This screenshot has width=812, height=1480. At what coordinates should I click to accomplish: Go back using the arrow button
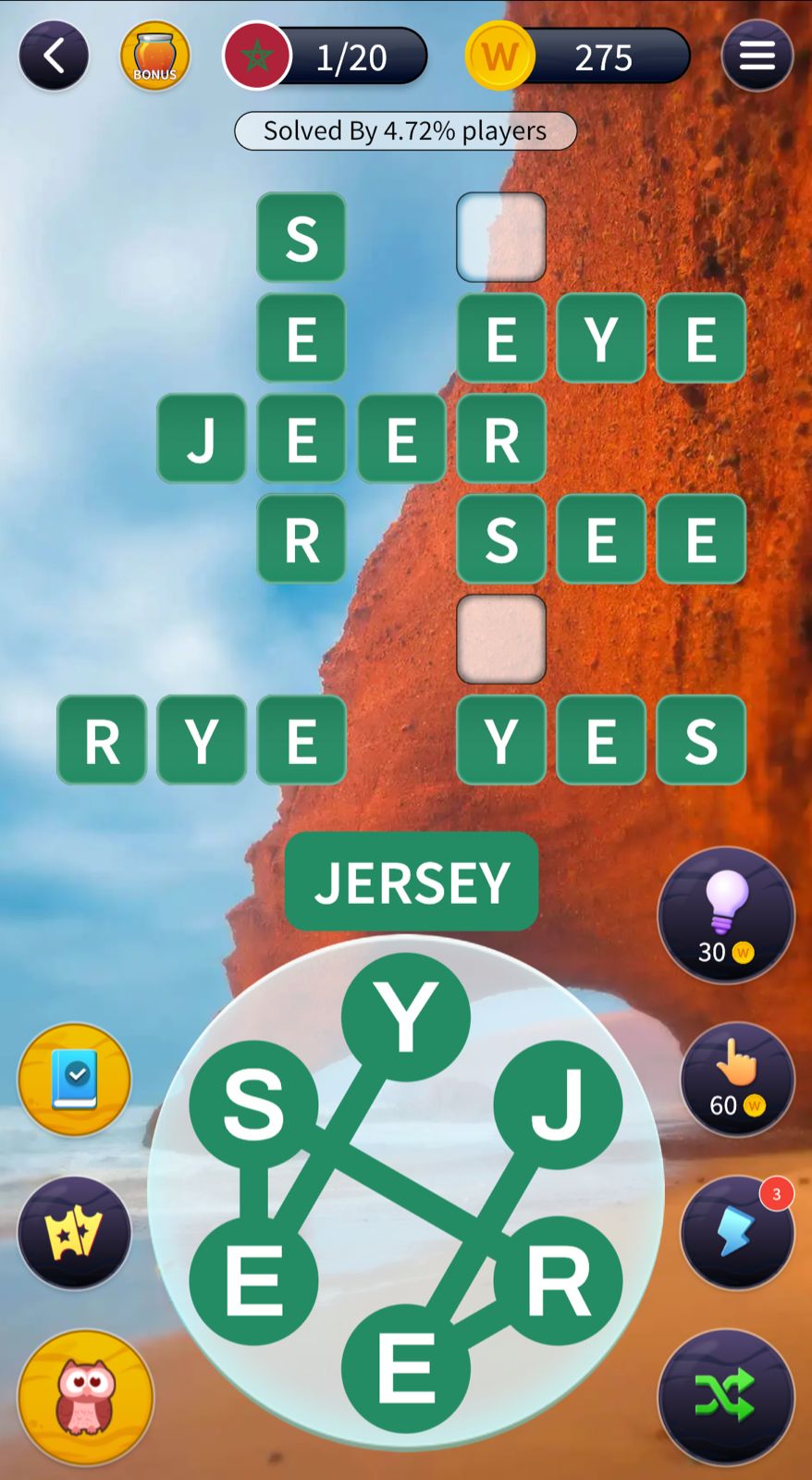(54, 56)
